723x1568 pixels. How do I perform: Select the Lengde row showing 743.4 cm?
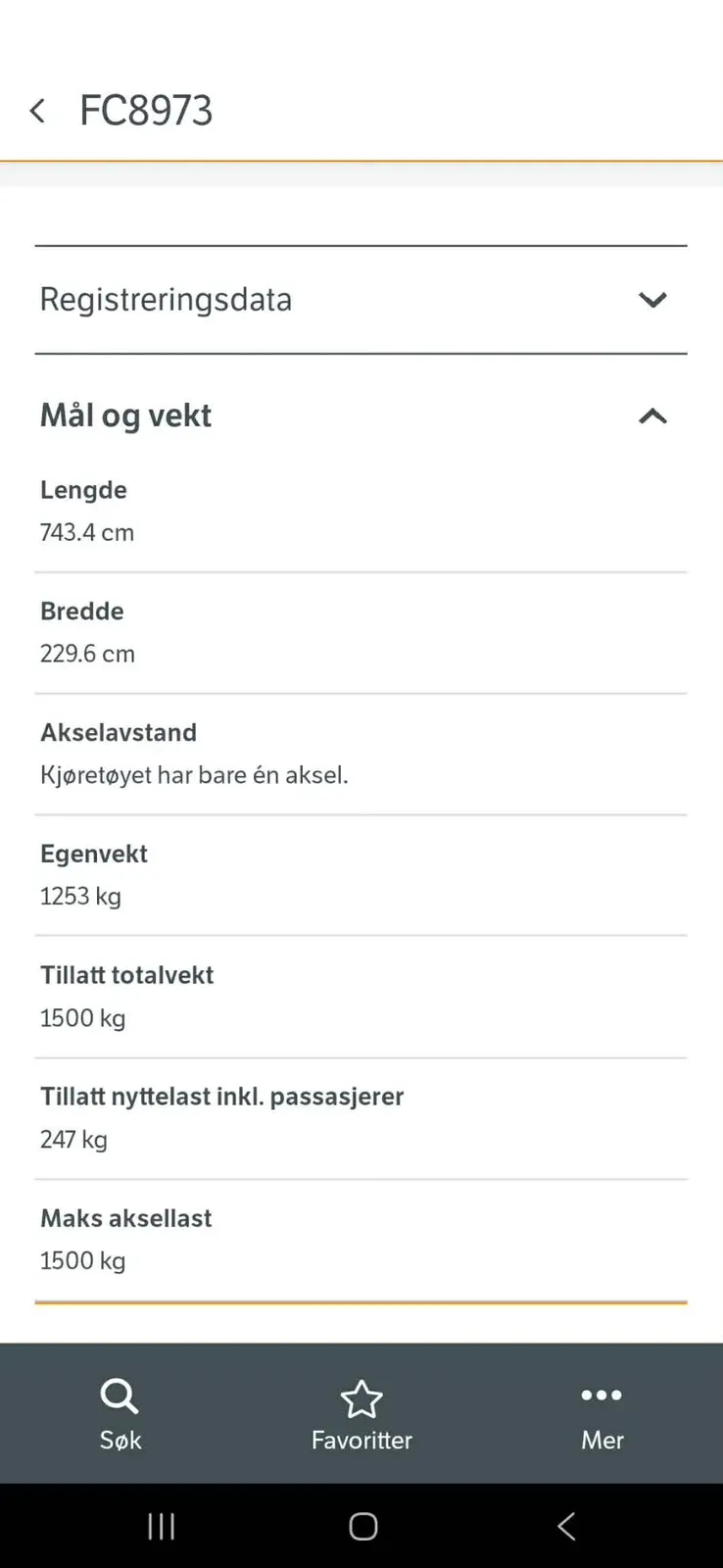pyautogui.click(x=361, y=510)
